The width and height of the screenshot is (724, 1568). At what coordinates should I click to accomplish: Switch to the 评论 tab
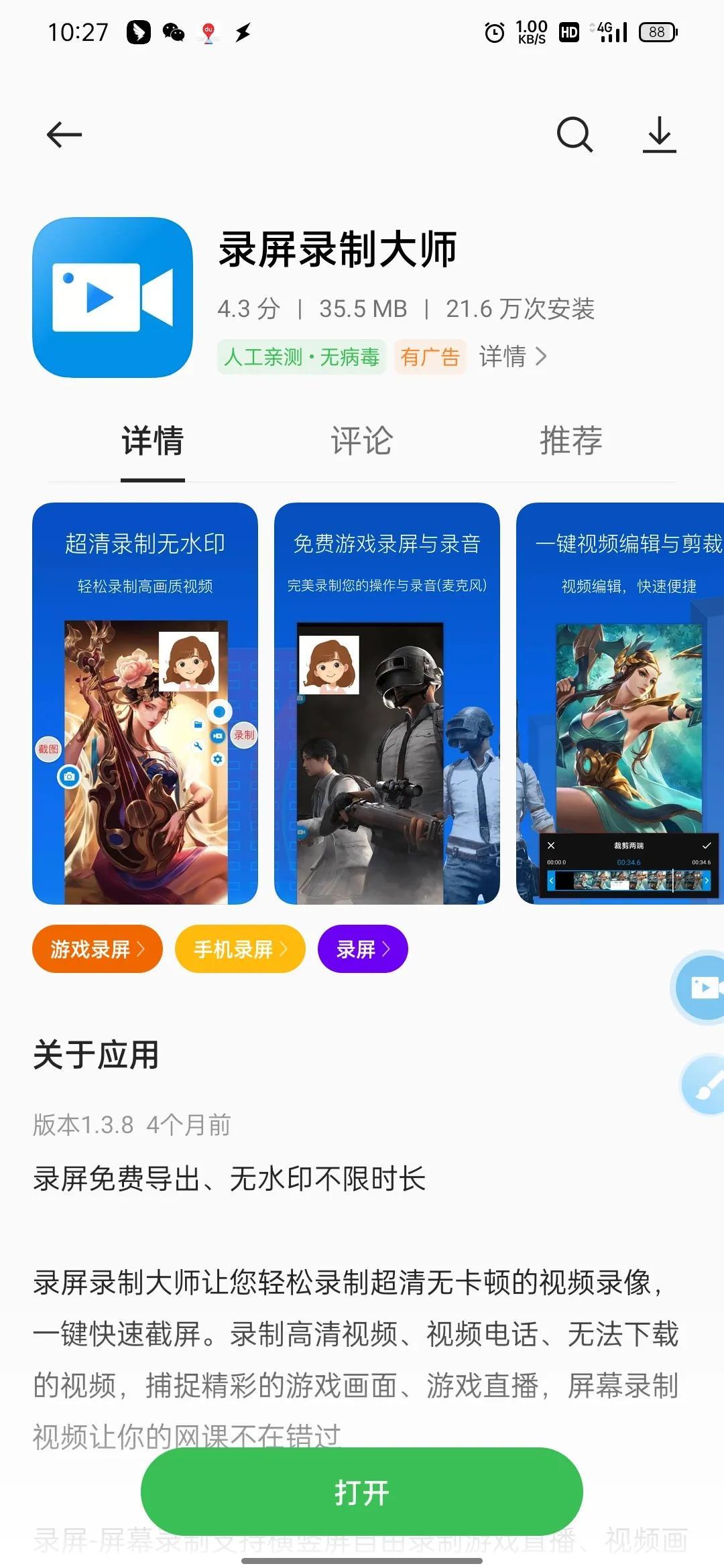pyautogui.click(x=361, y=441)
